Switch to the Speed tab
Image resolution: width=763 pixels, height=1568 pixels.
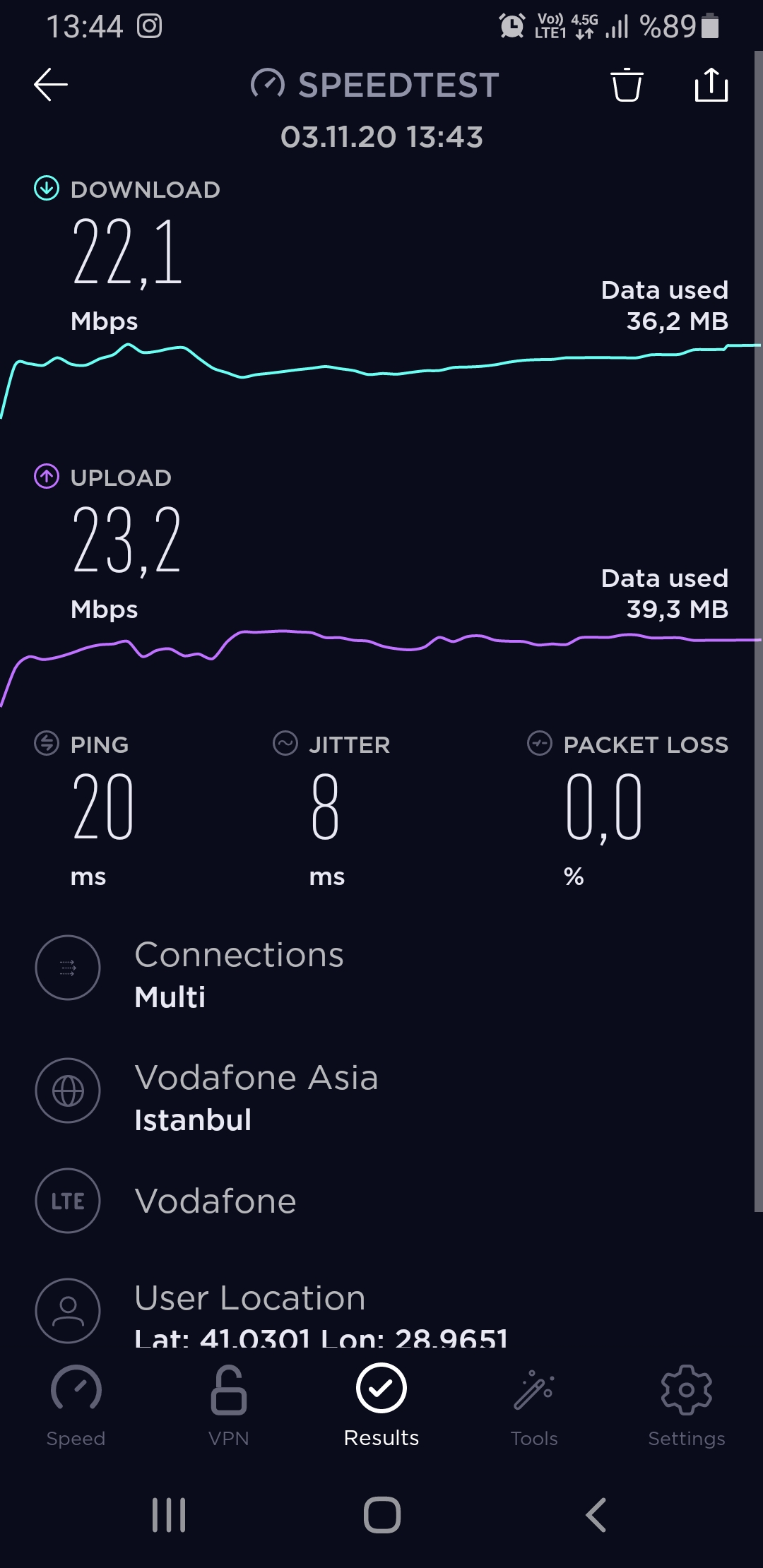[x=76, y=1406]
